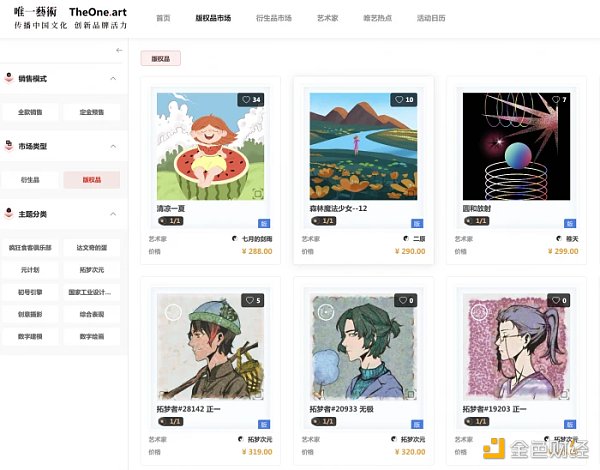
Task: Open the 衍生品市场 tab
Action: (x=273, y=18)
